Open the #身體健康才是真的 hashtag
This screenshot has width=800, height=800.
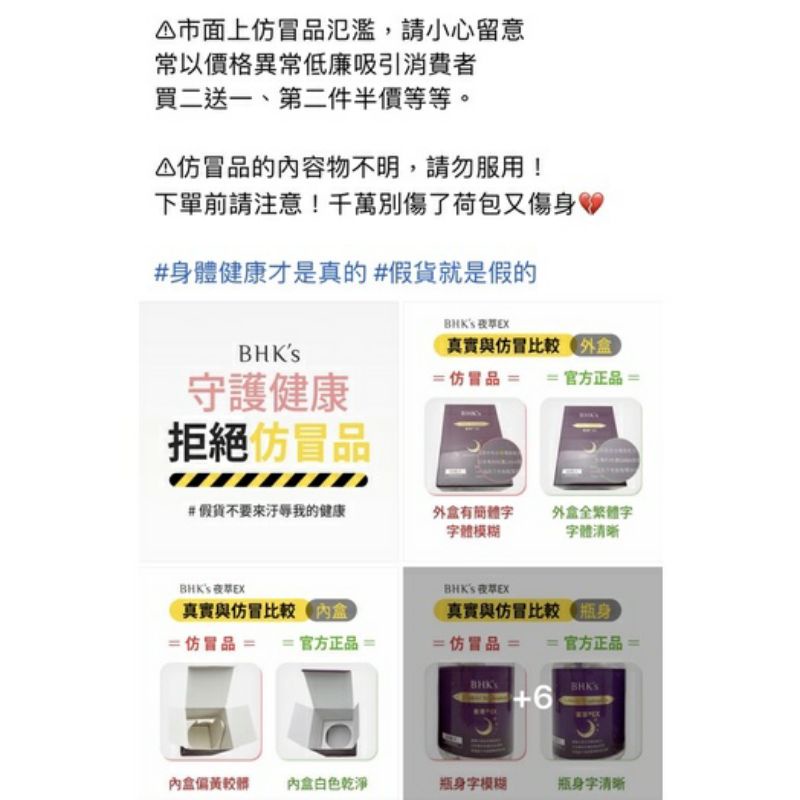pyautogui.click(x=260, y=272)
